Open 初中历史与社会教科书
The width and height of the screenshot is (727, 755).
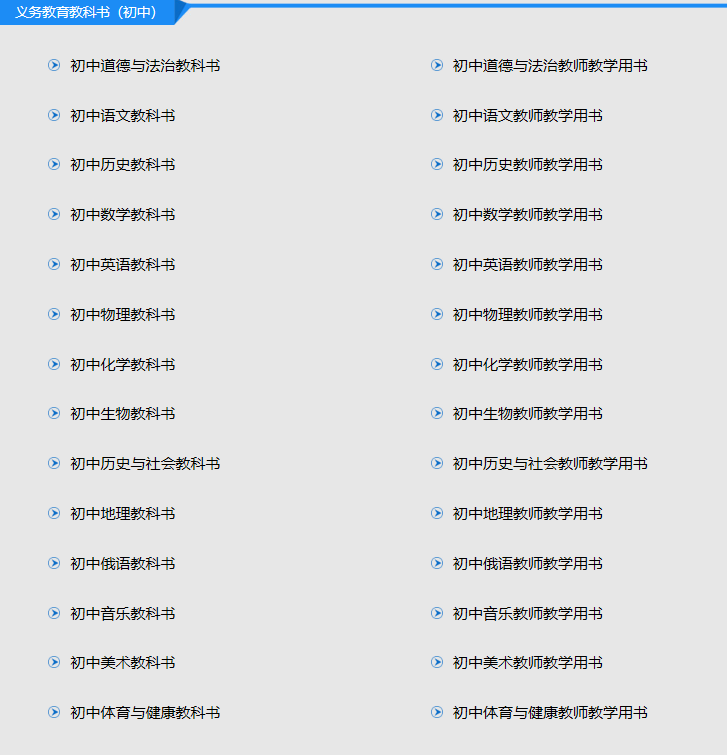point(145,464)
